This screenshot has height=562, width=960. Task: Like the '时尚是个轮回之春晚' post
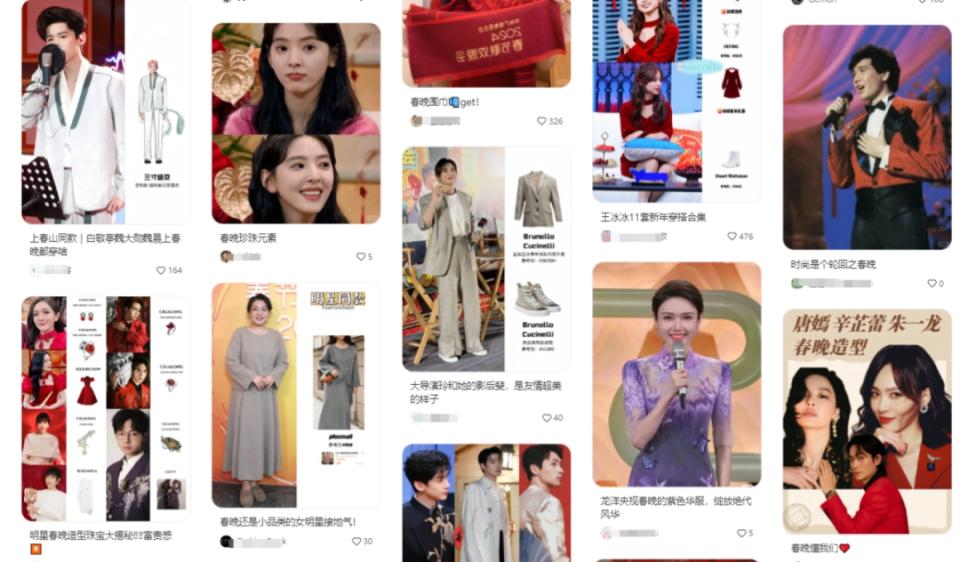pos(931,283)
